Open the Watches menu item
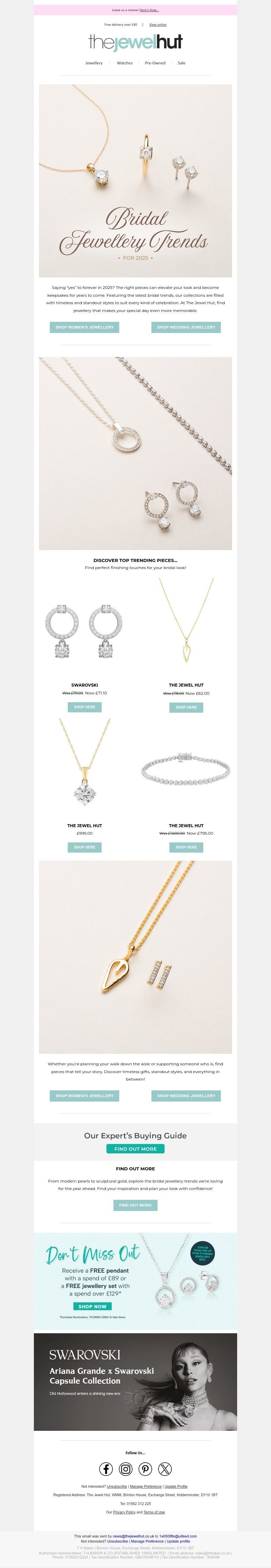The image size is (271, 1568). 125,63
